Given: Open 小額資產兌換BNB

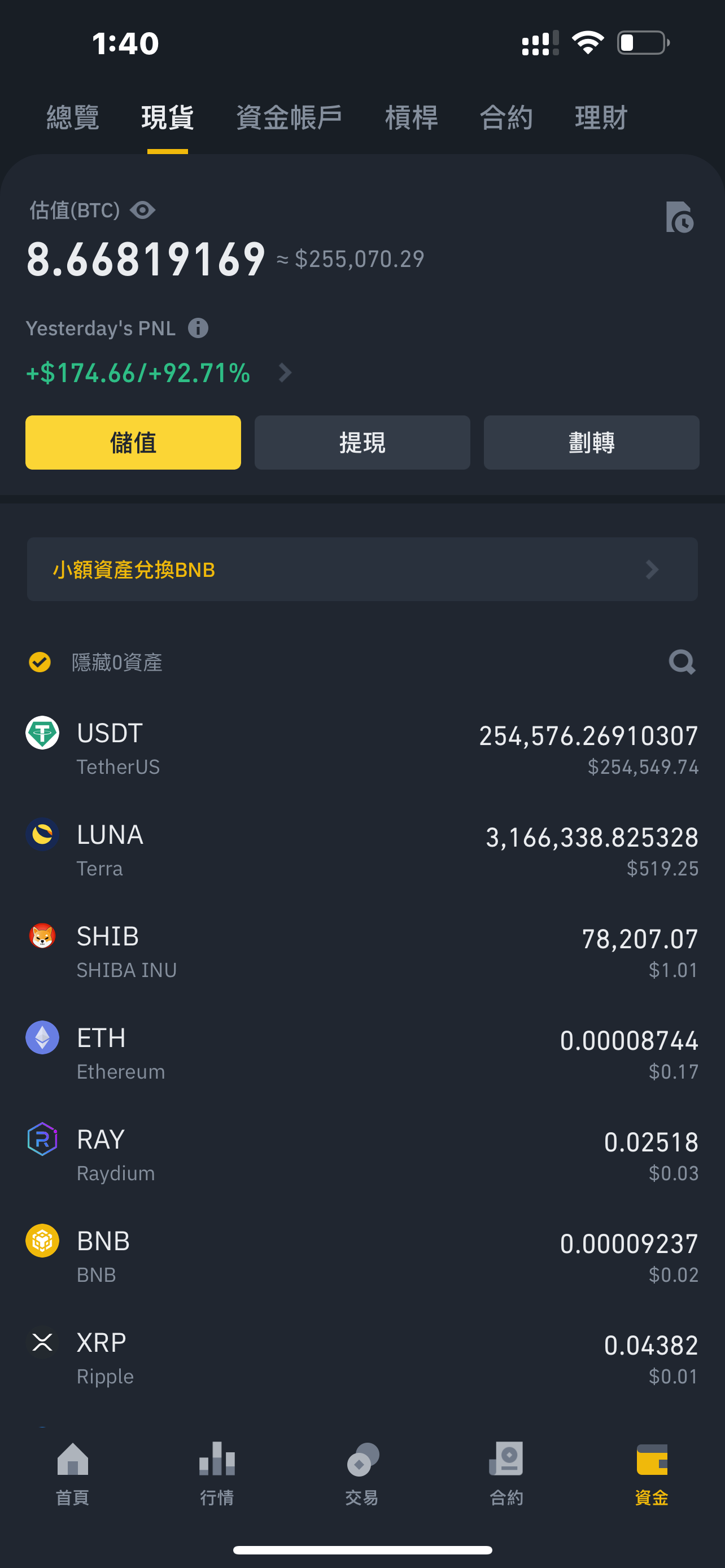Looking at the screenshot, I should 362,570.
